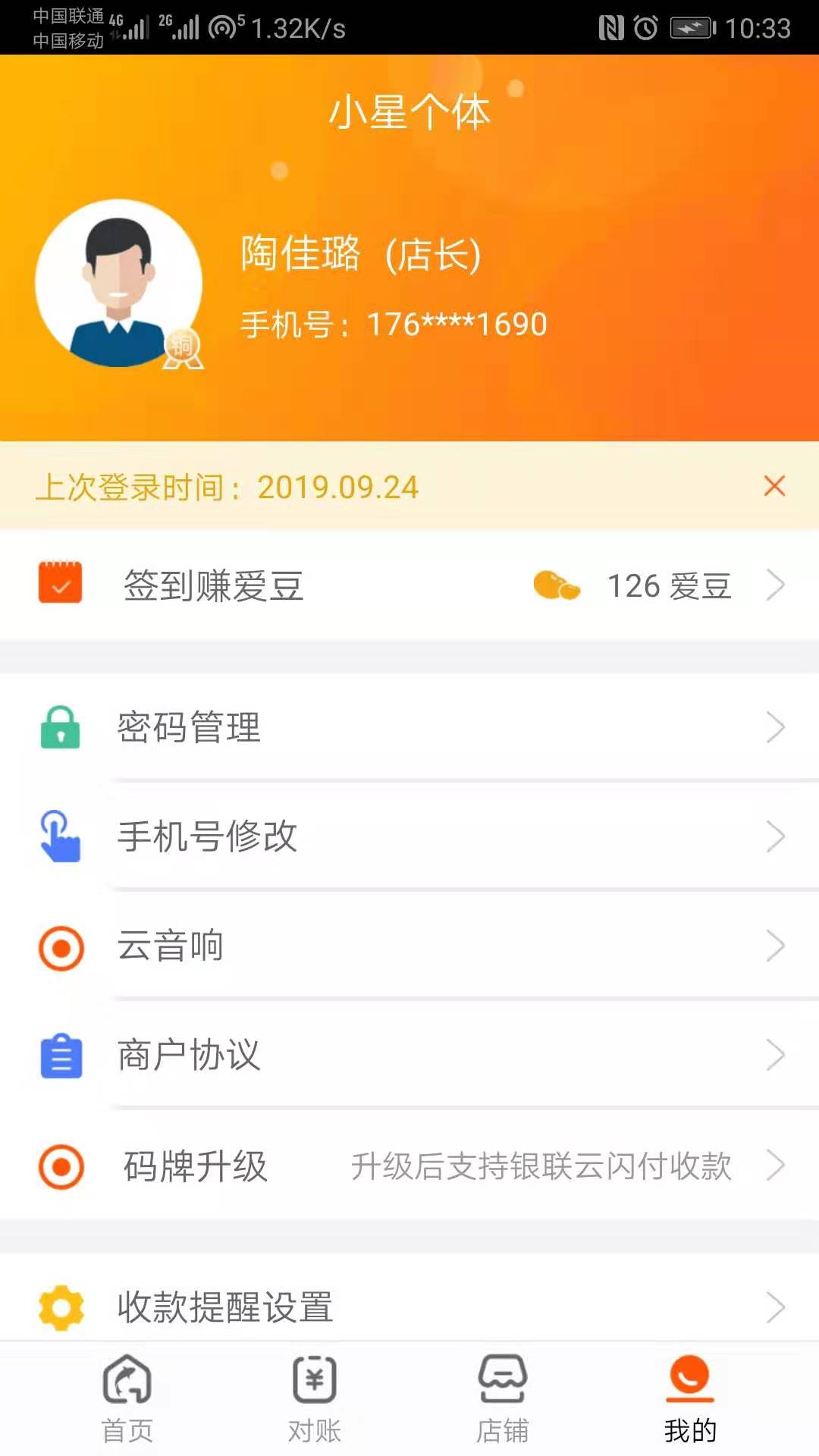Open the 收款提醒设置 gear icon
Screen dimensions: 819x1456
coord(61,1306)
